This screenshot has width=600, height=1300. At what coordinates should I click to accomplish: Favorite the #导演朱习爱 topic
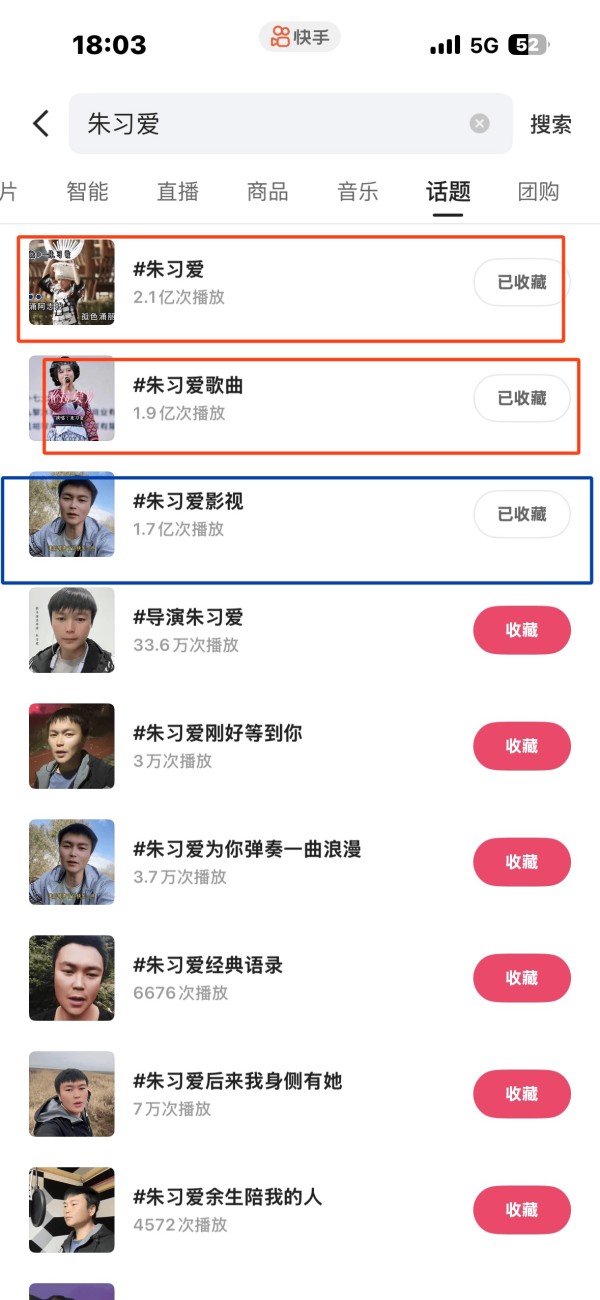tap(522, 630)
